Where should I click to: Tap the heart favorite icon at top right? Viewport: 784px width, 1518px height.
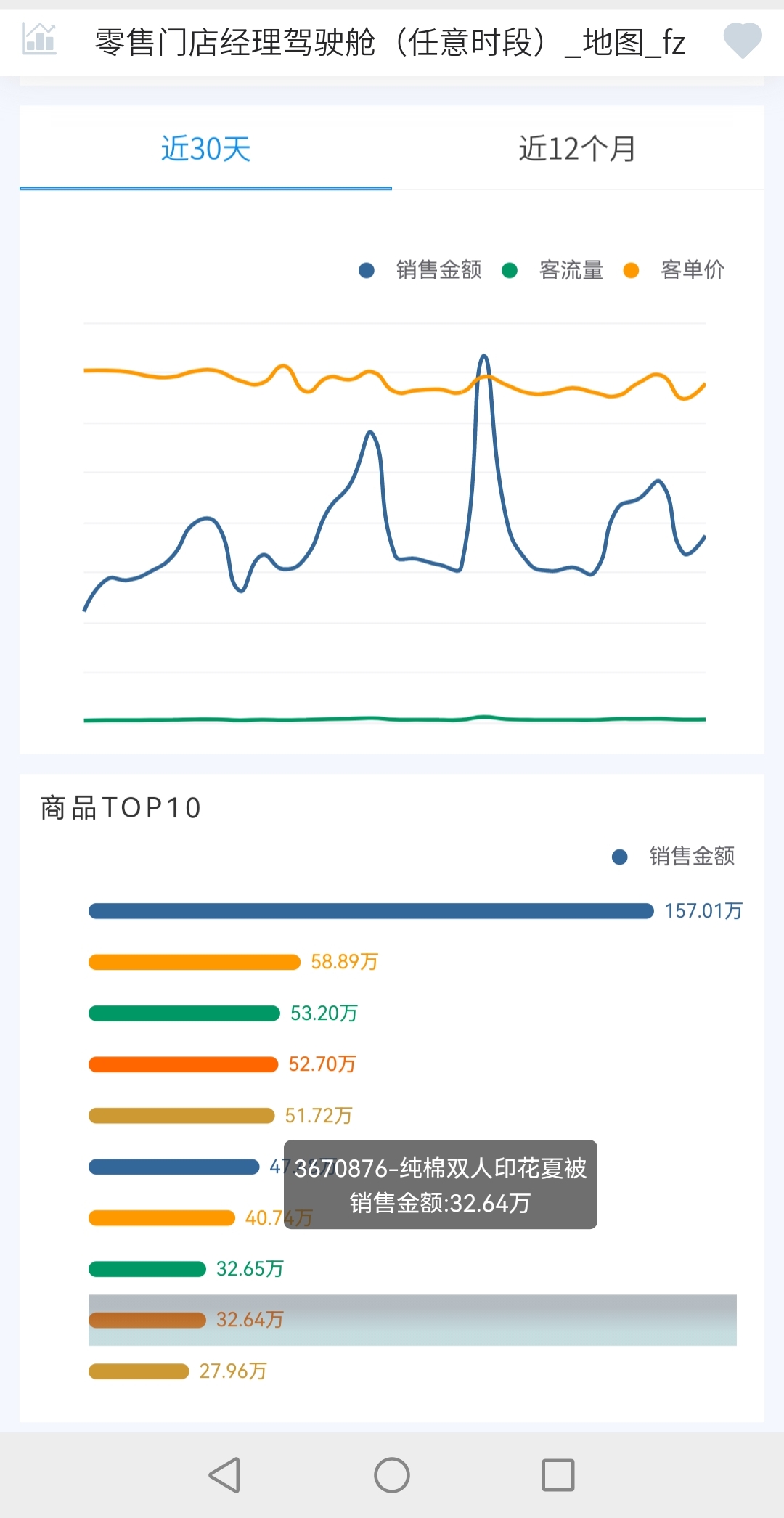point(742,41)
